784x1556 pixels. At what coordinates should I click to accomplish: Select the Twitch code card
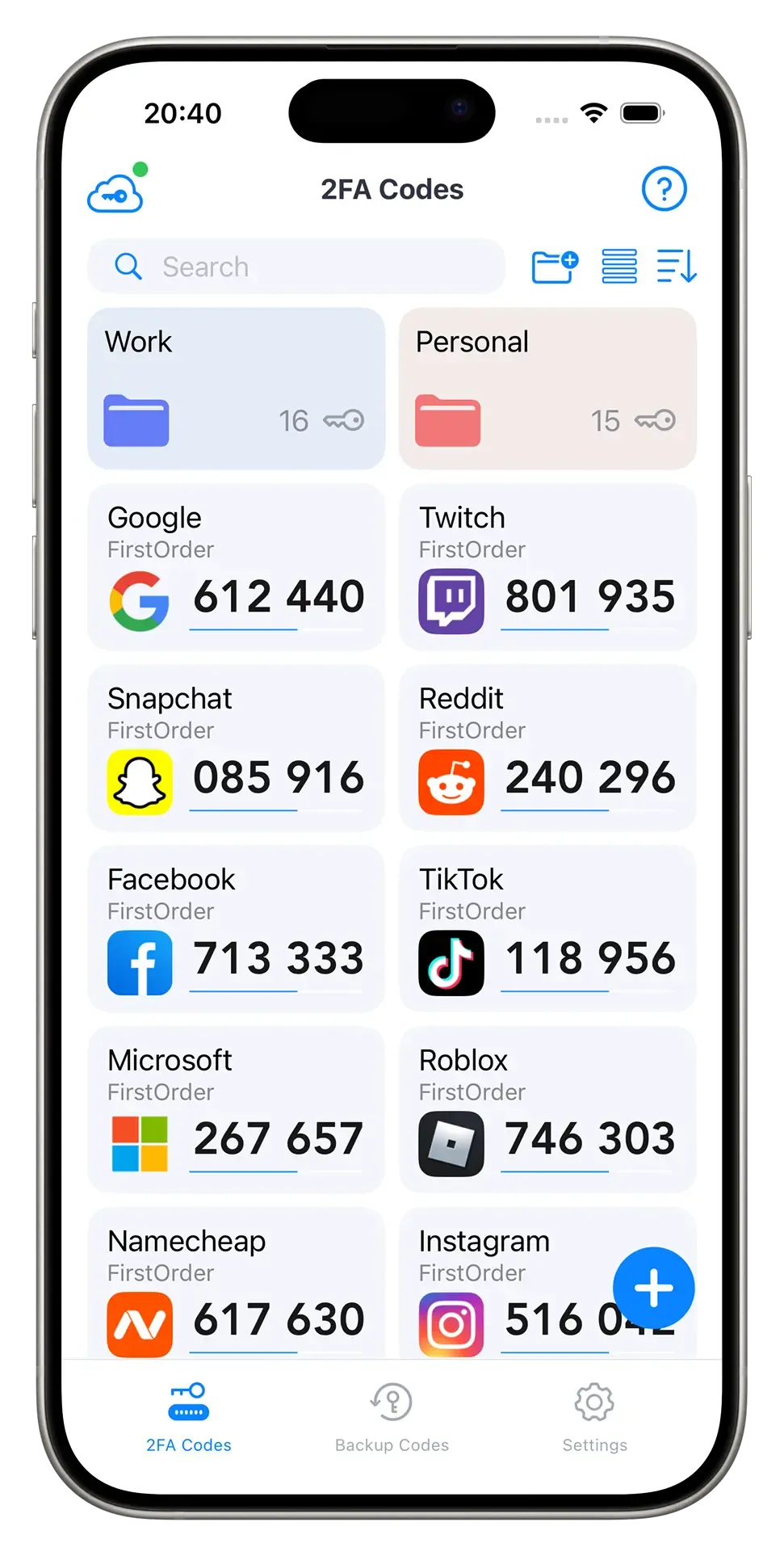(547, 567)
